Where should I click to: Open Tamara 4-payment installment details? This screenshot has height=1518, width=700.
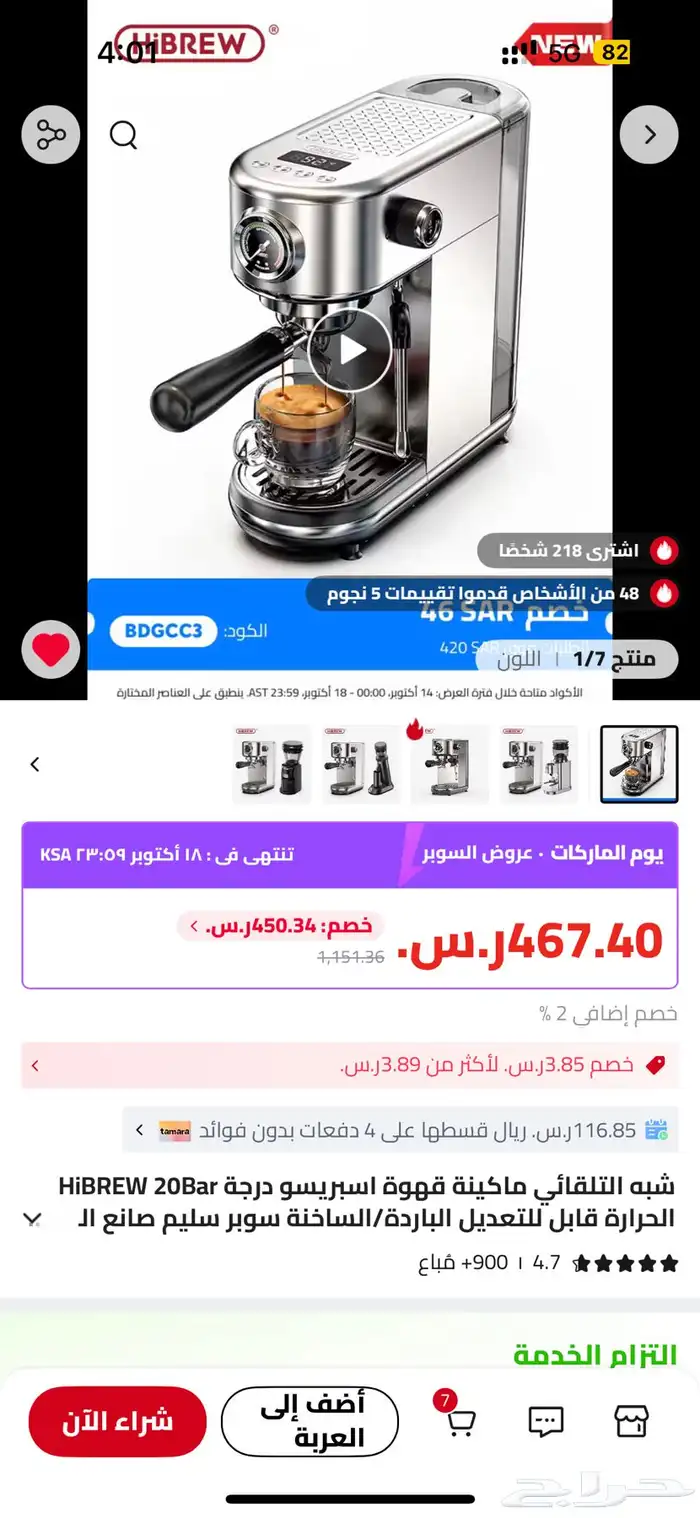pos(400,1131)
